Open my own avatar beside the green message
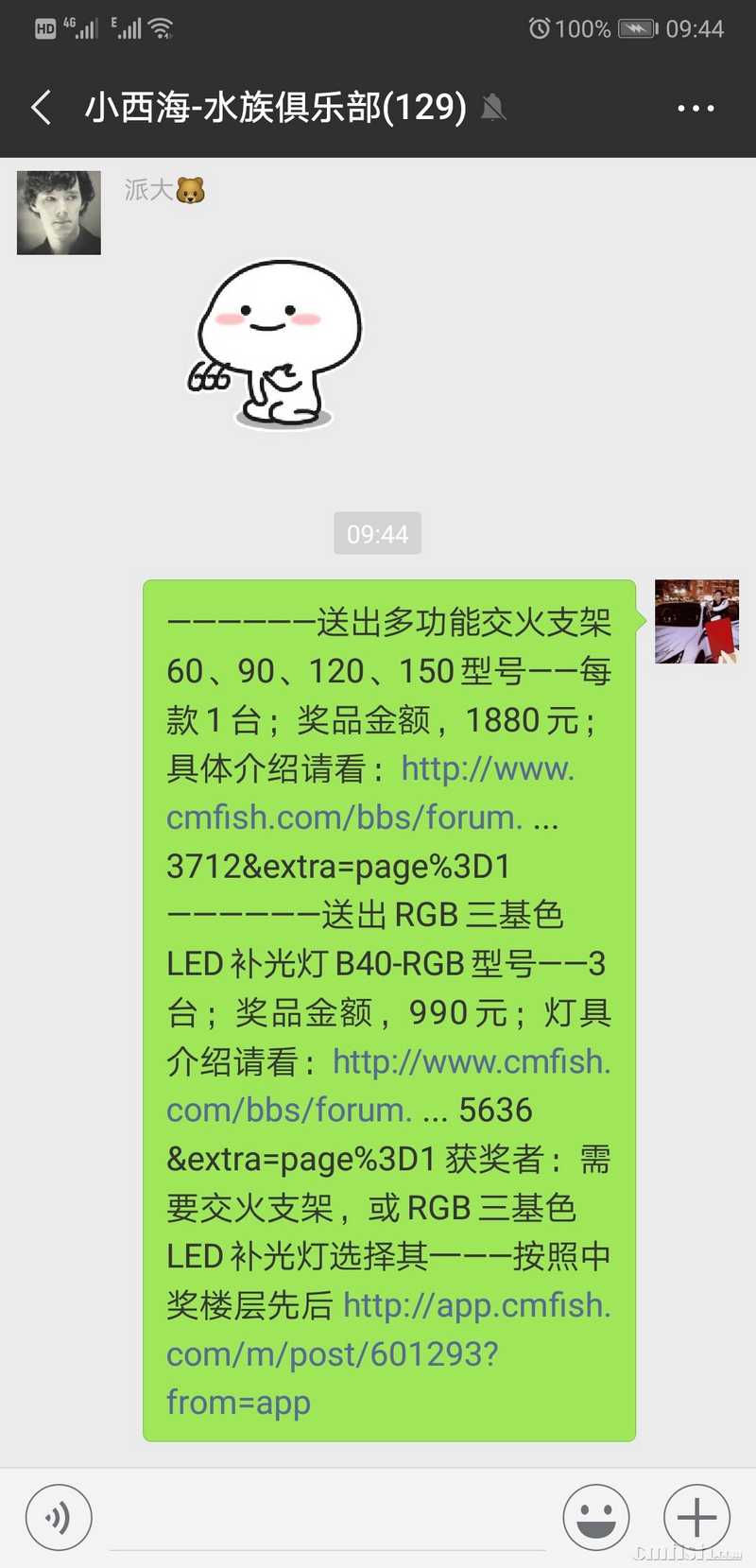Image resolution: width=756 pixels, height=1568 pixels. tap(696, 622)
